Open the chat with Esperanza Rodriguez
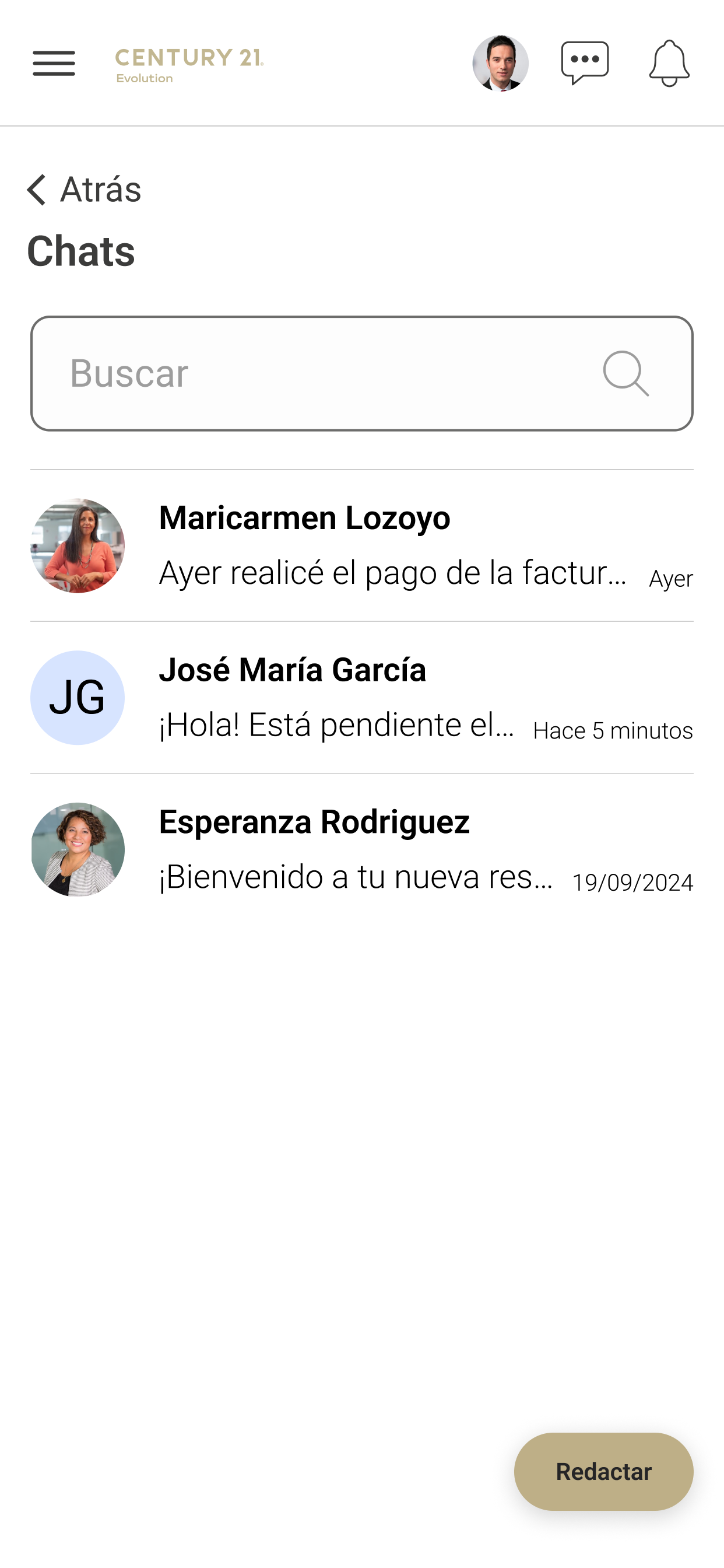Screen dimensions: 724x1568 [x=362, y=850]
